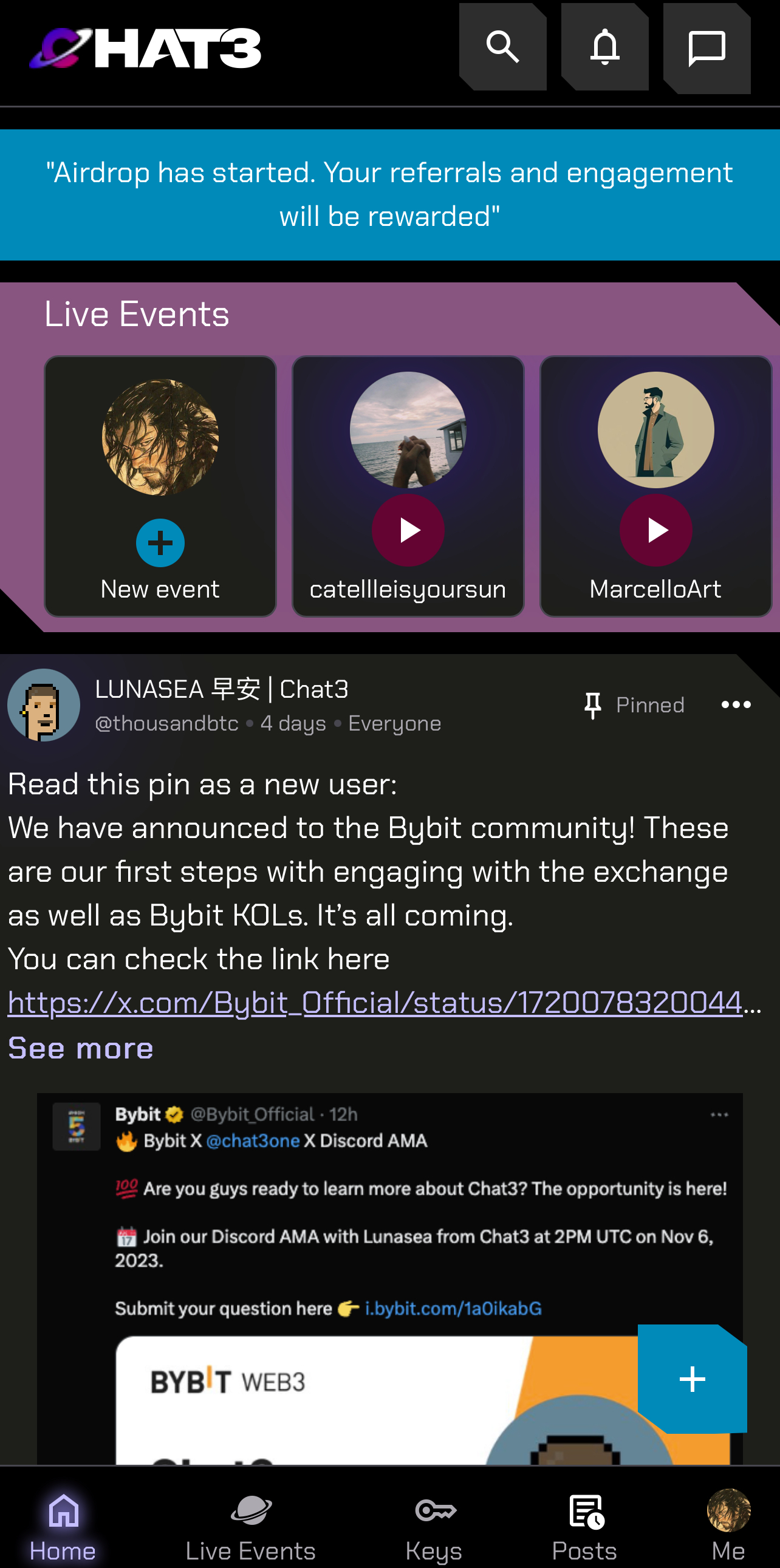Expand the post with See more

point(80,1047)
